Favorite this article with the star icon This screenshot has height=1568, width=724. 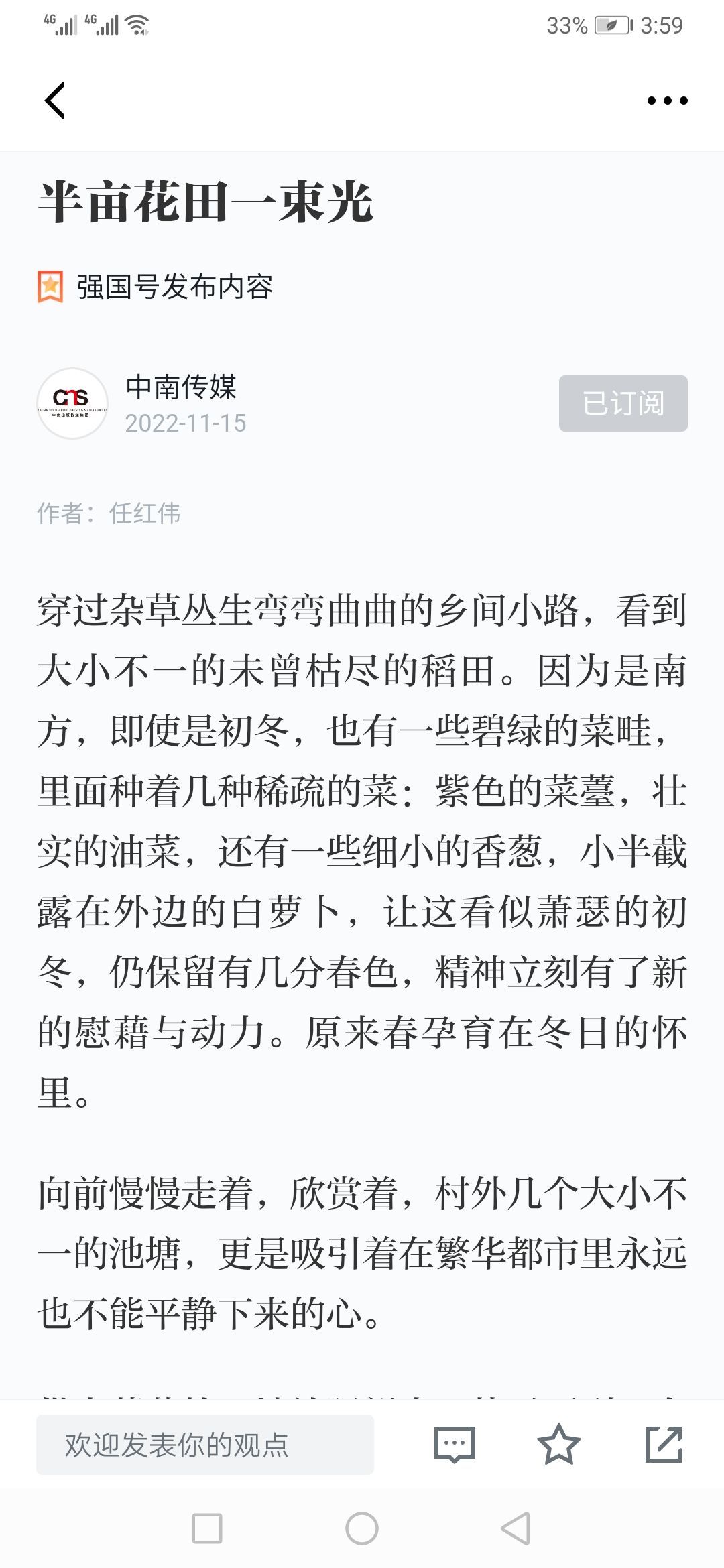pos(558,1444)
